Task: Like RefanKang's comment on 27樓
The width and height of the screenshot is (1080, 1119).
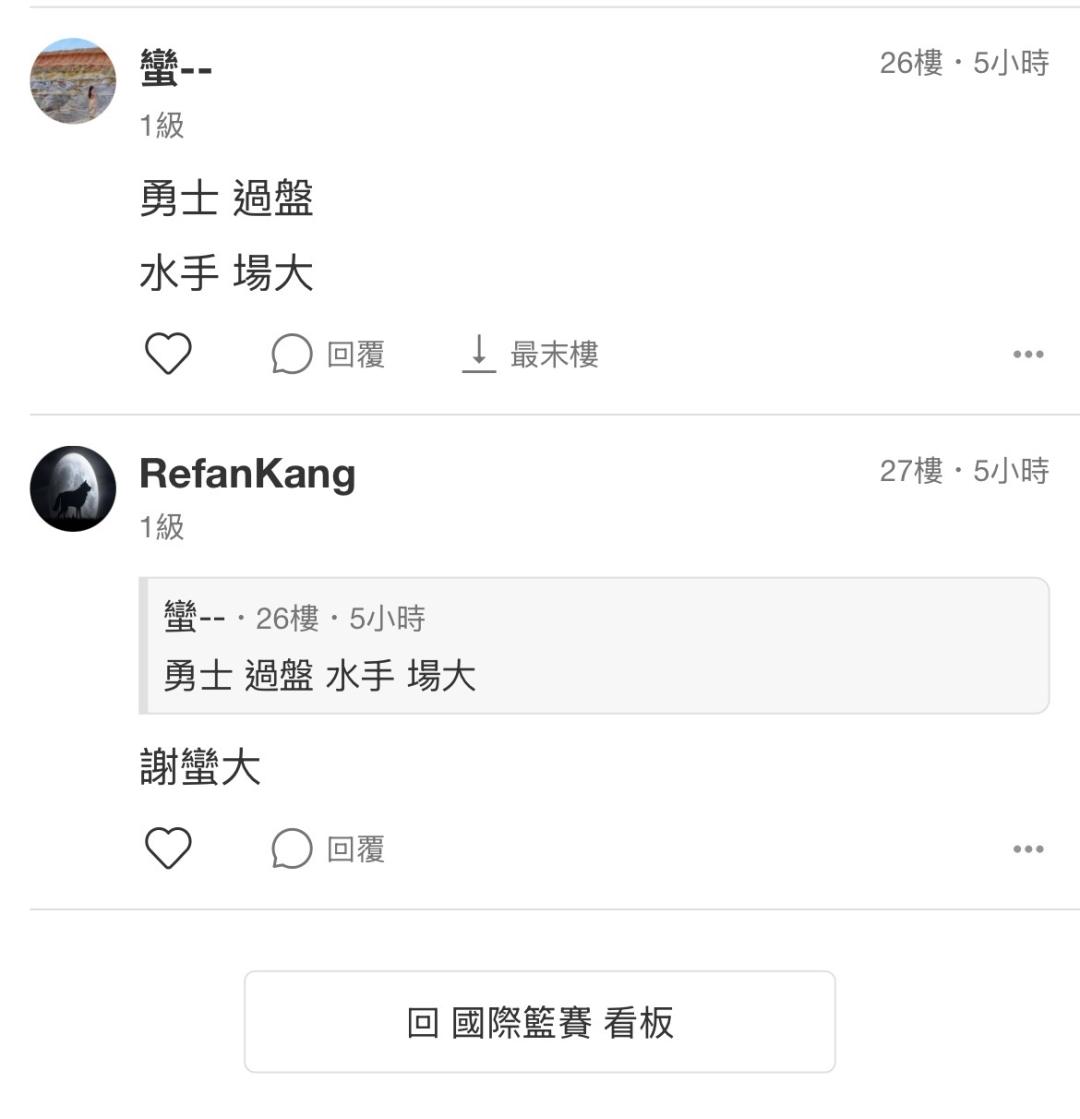Action: click(x=168, y=848)
